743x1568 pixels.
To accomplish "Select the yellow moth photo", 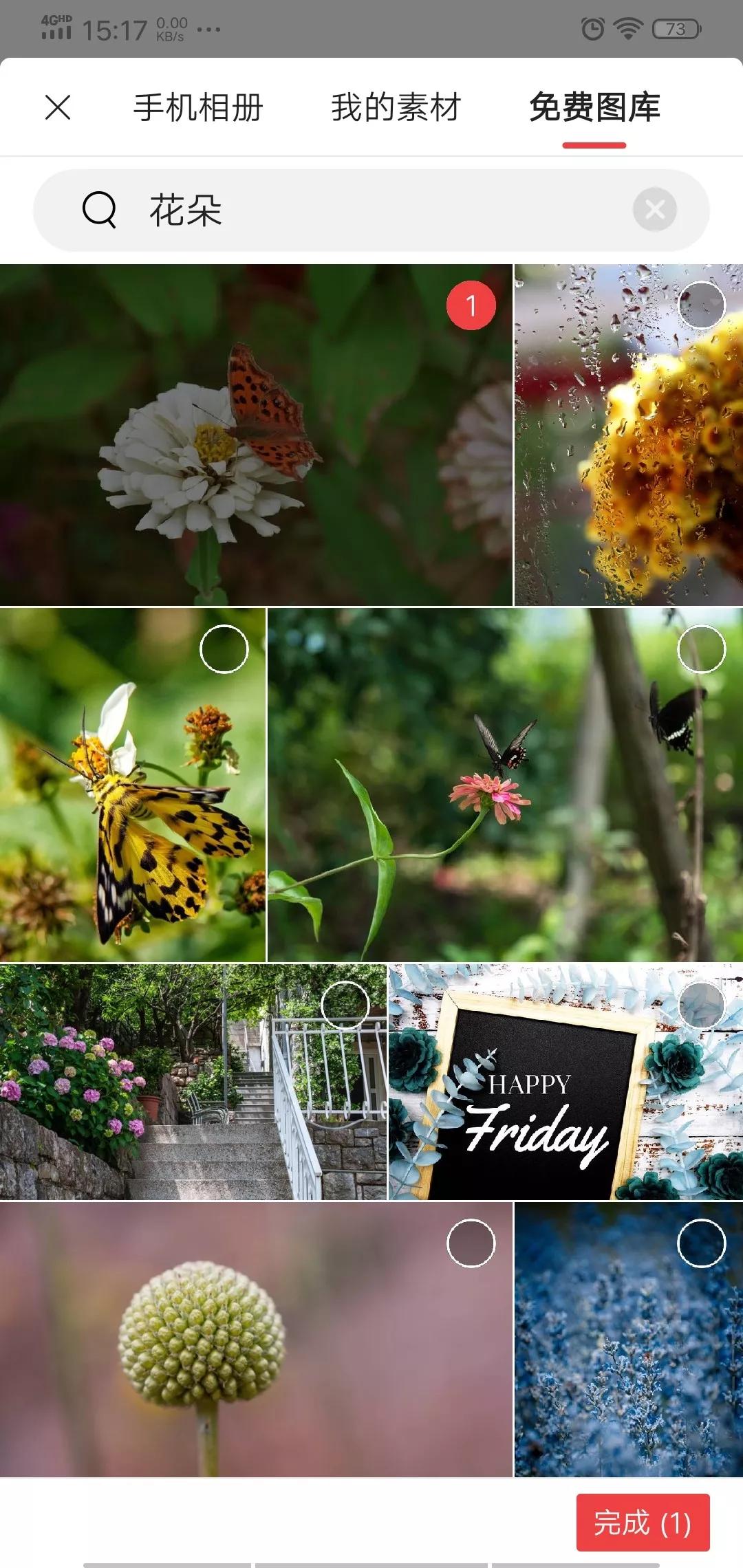I will (x=224, y=649).
